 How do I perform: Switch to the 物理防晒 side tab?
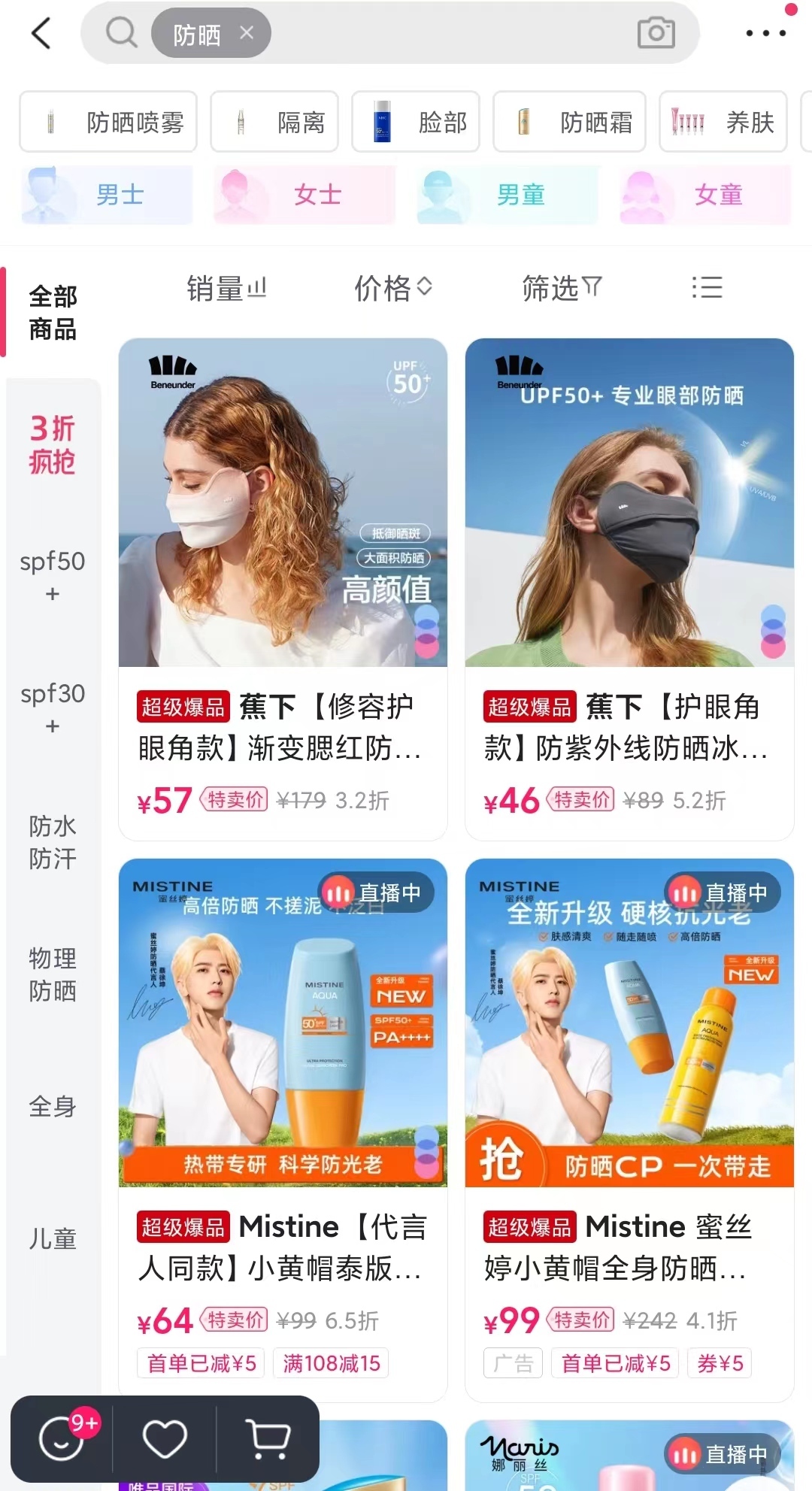tap(53, 974)
